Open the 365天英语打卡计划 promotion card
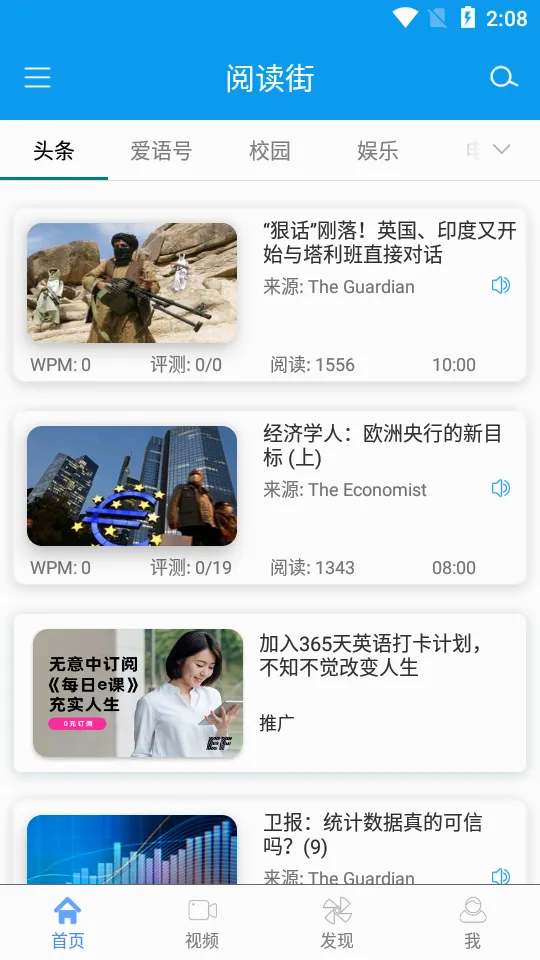Image resolution: width=540 pixels, height=960 pixels. 269,693
